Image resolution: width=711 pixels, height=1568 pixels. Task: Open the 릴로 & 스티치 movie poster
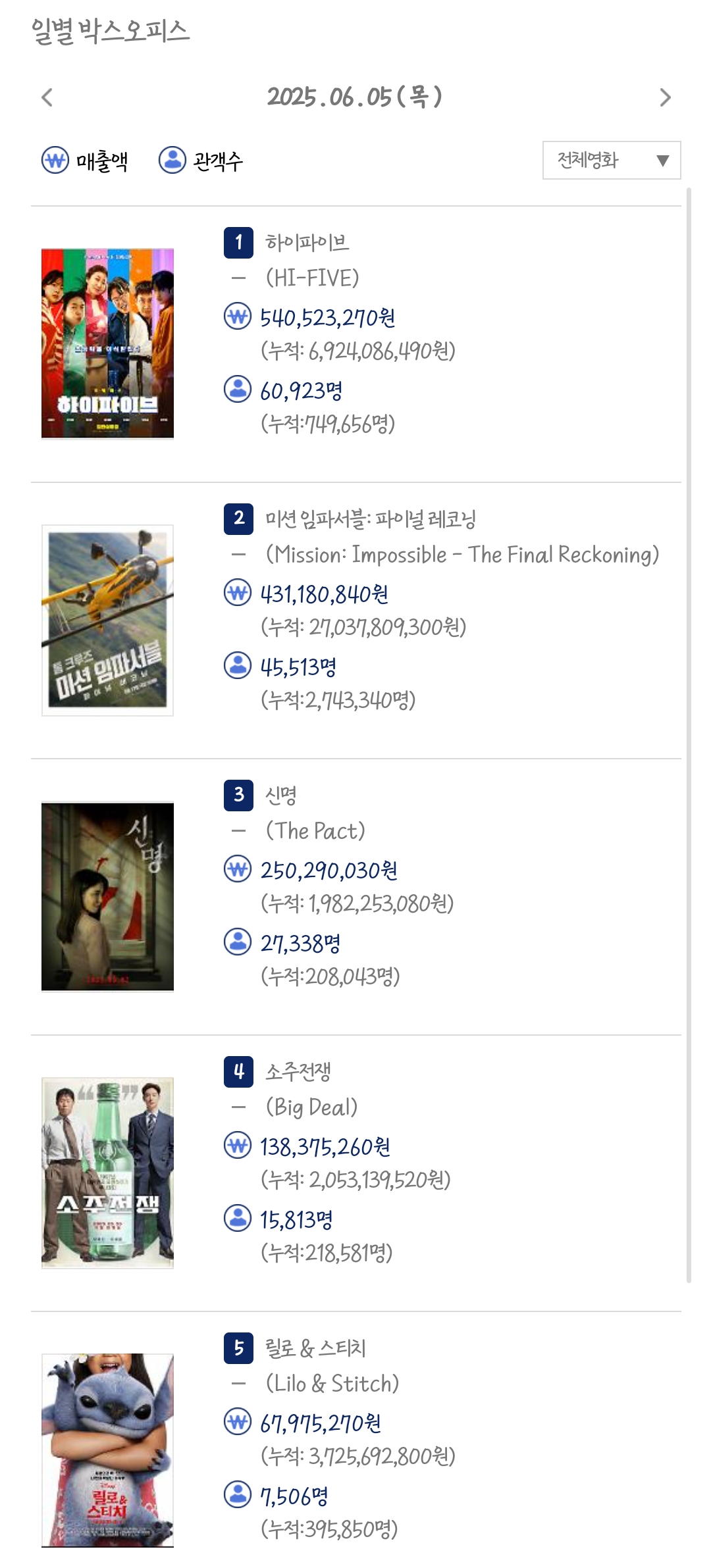coord(107,1450)
